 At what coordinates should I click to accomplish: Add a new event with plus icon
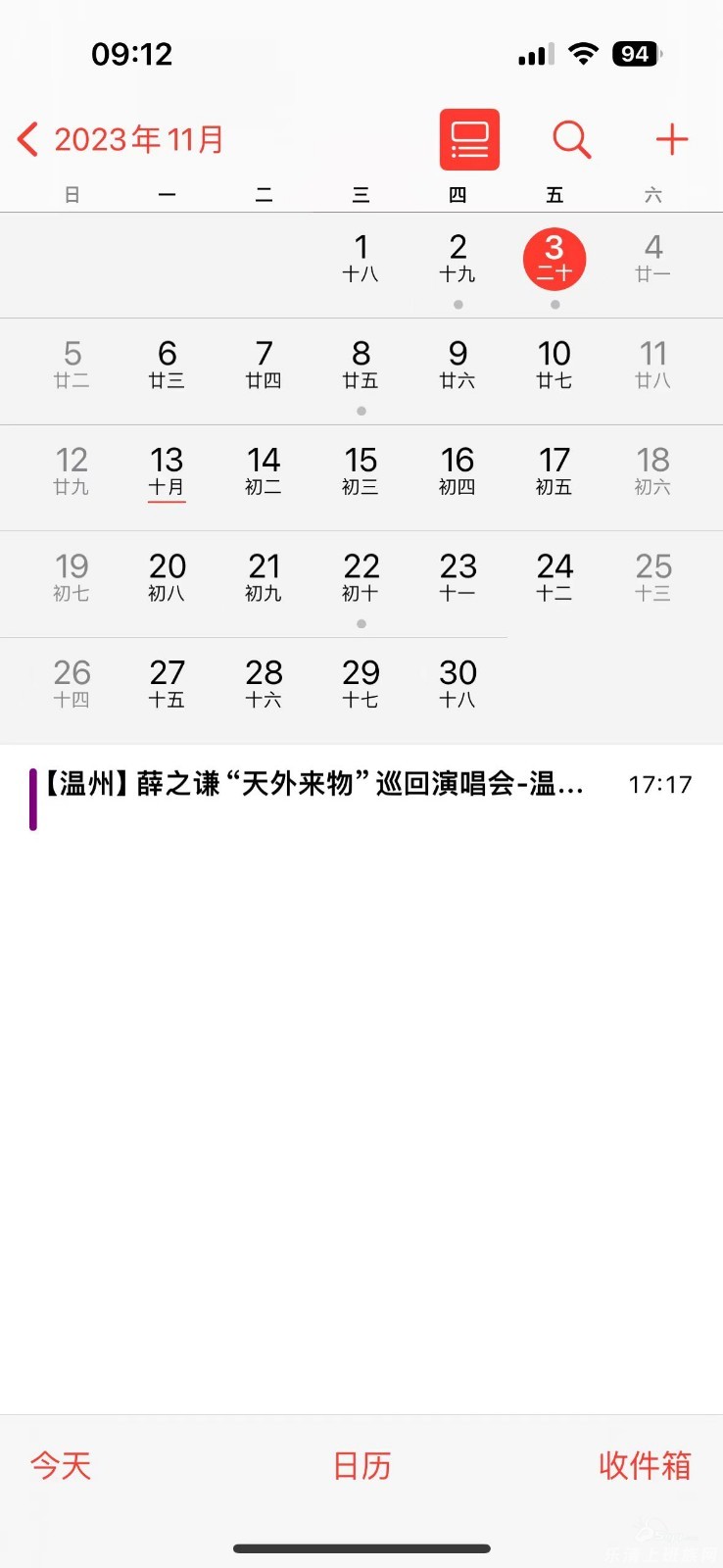coord(672,139)
